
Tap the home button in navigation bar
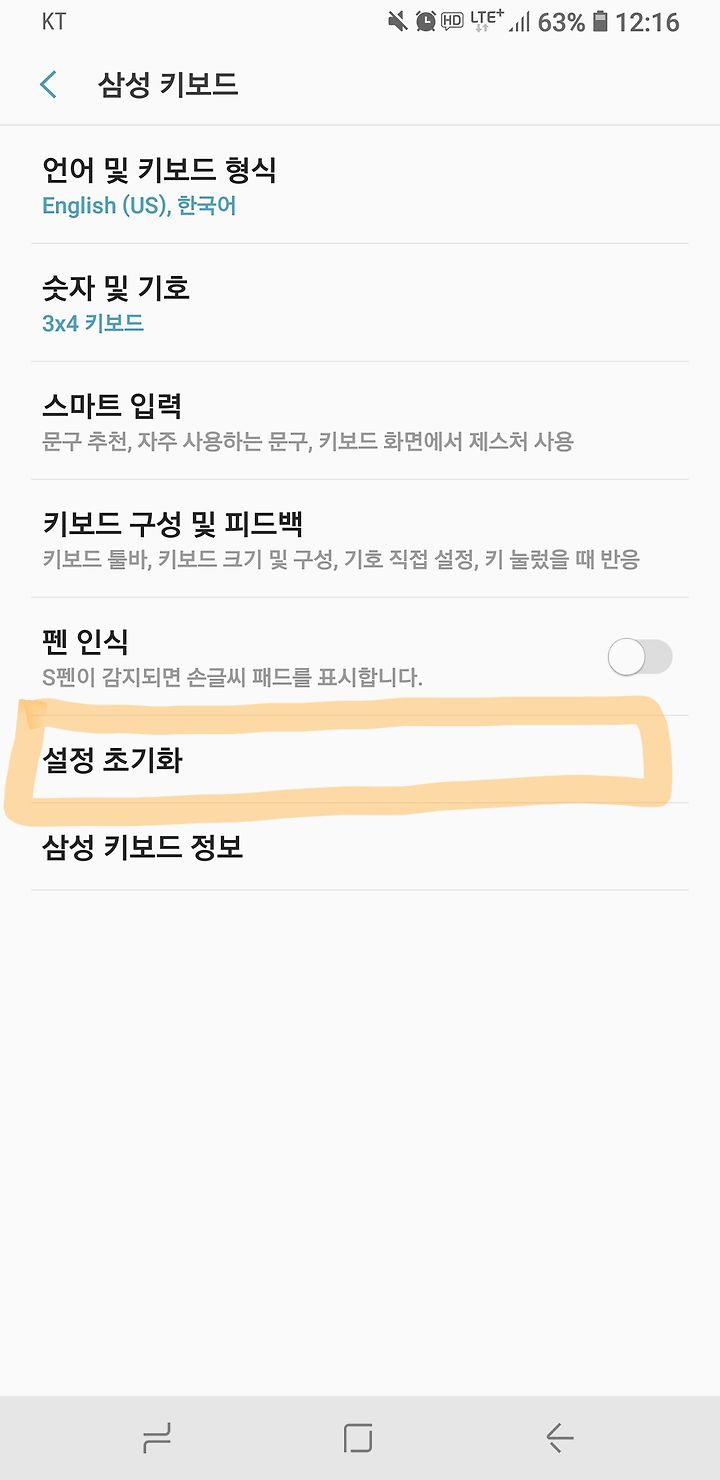point(358,1438)
